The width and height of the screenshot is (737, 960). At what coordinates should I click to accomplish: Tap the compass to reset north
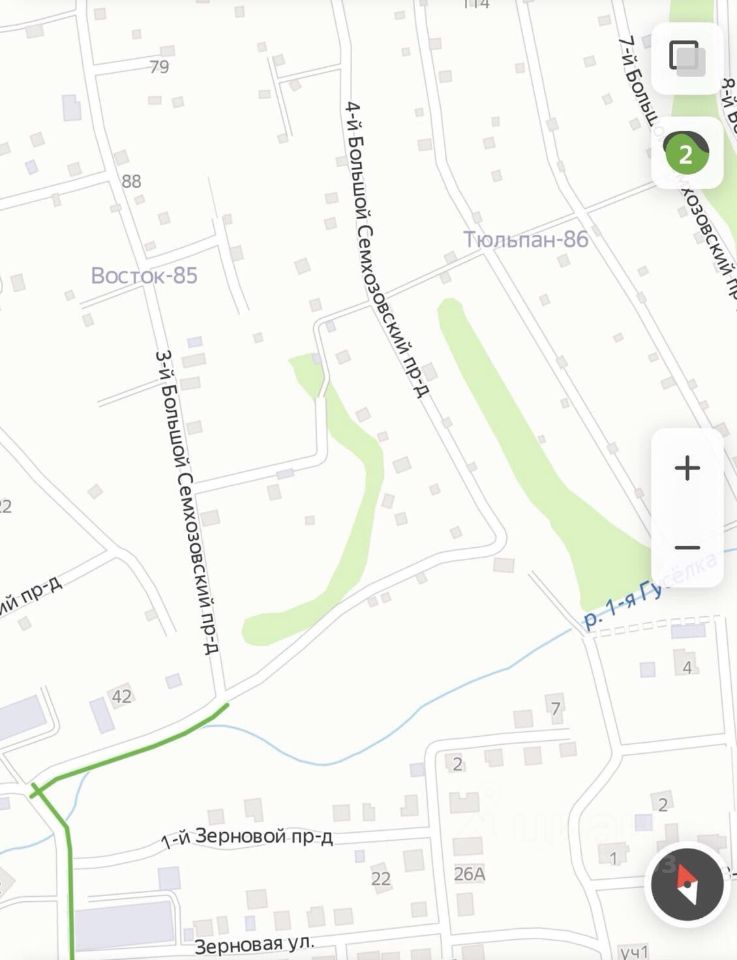tap(687, 884)
